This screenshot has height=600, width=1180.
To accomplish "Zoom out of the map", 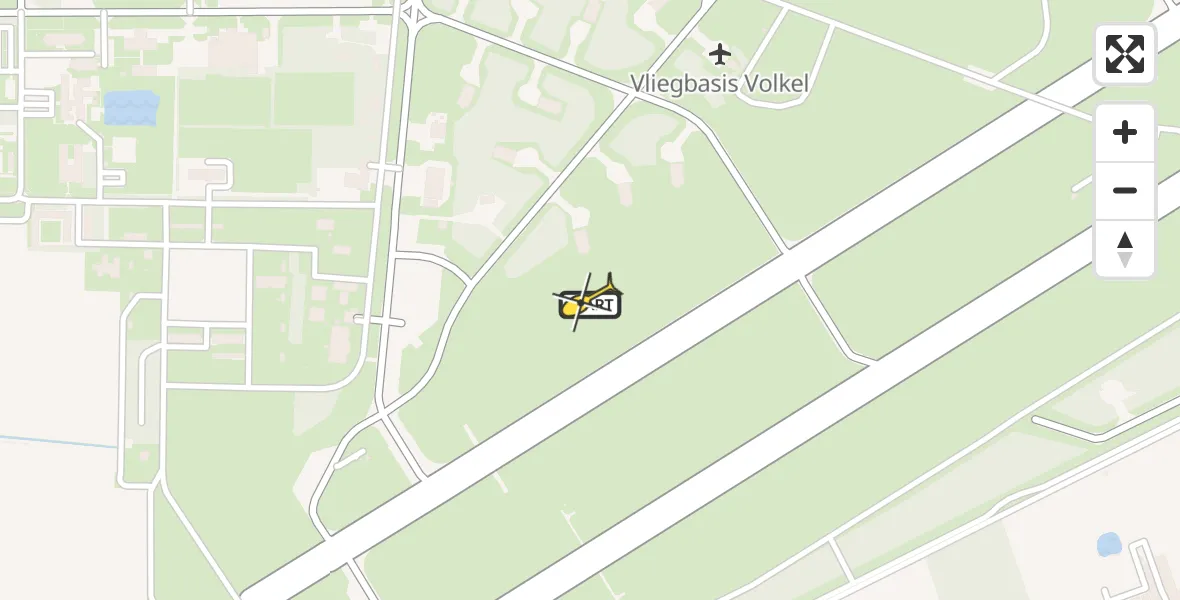I will point(1124,190).
